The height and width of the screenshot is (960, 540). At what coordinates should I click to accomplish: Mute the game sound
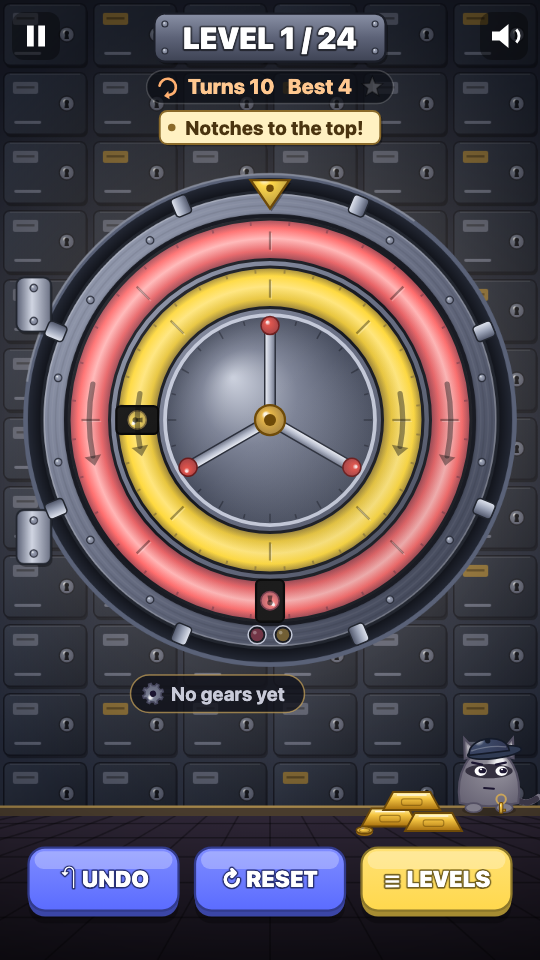[505, 36]
